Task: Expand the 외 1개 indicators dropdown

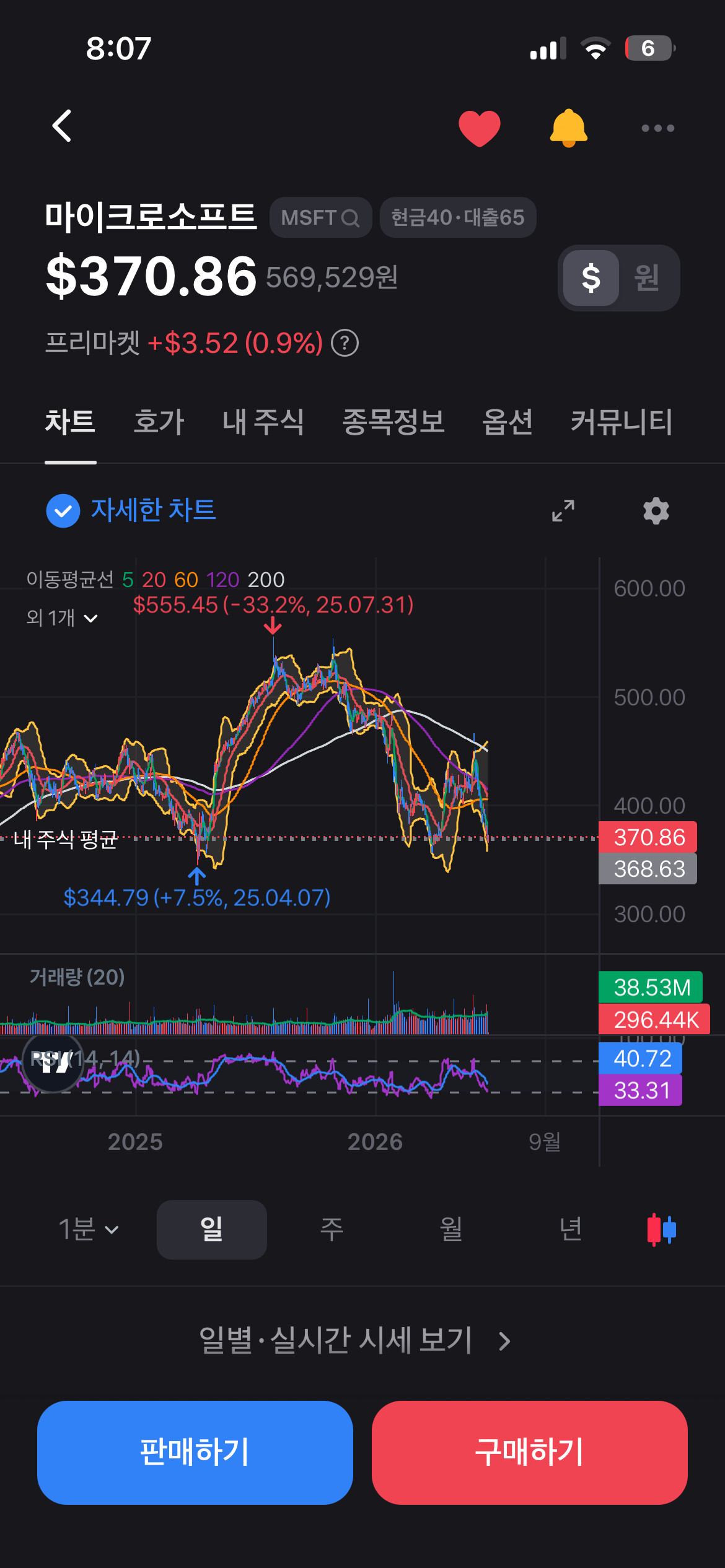Action: click(x=62, y=617)
